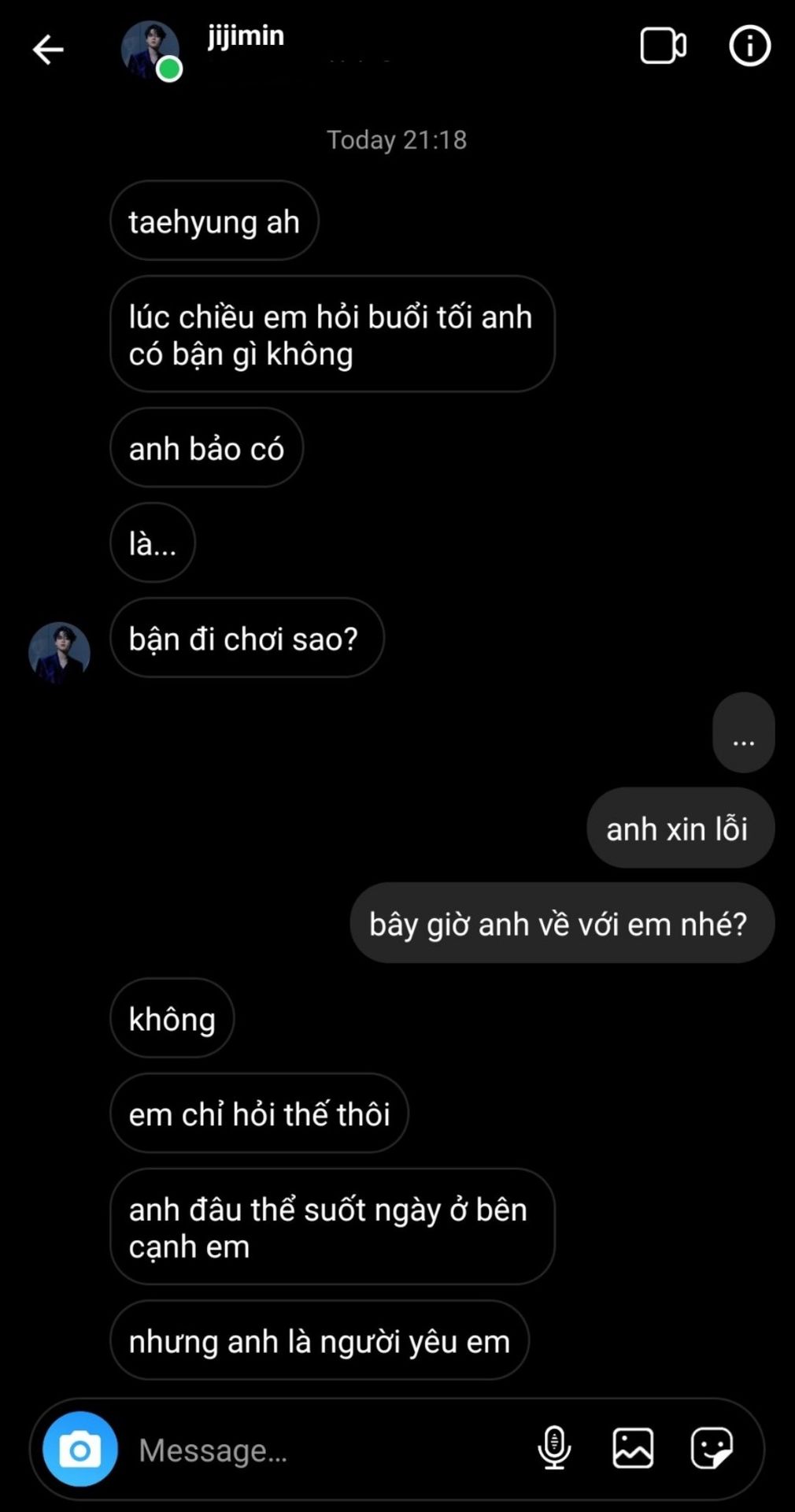Screen dimensions: 795x1512
Task: Record a voice message with microphone
Action: coord(554,1448)
